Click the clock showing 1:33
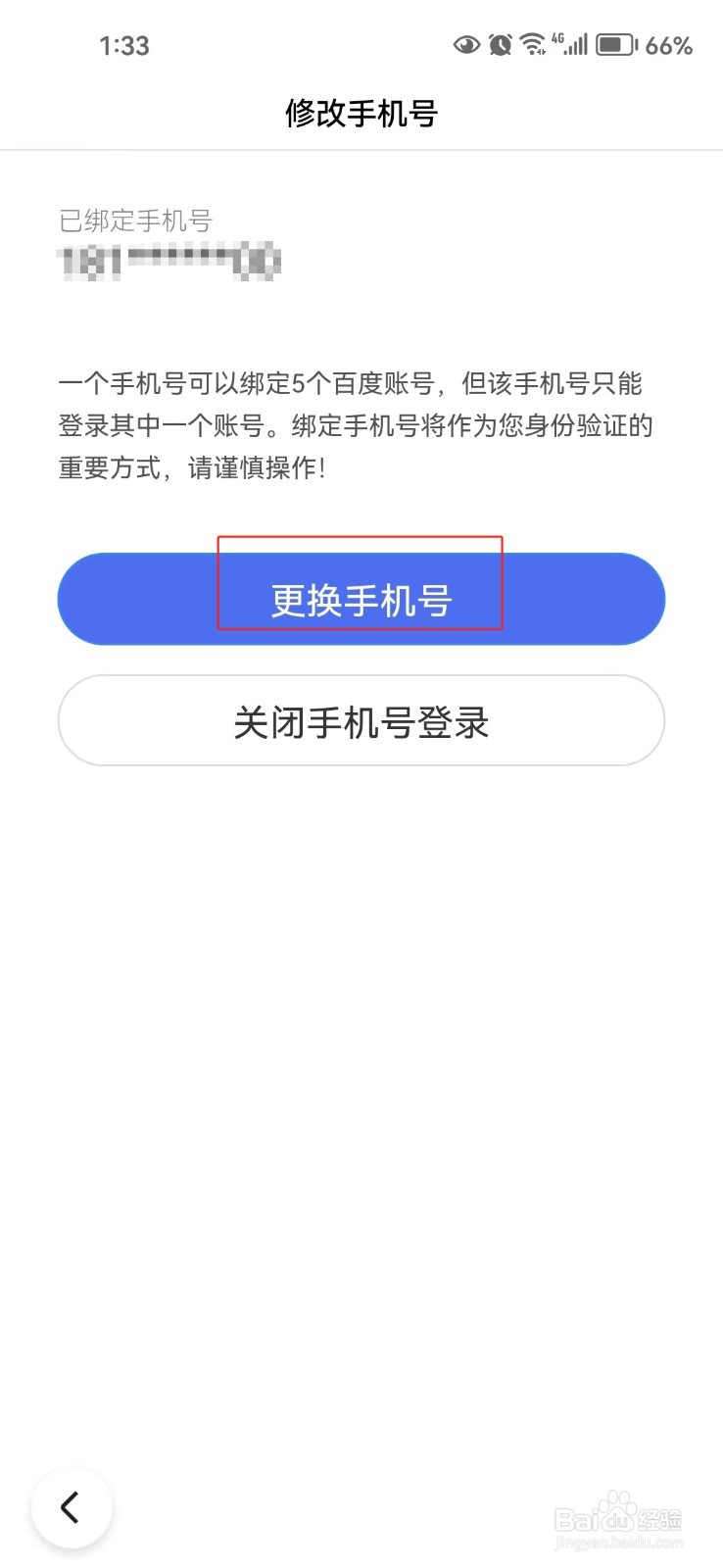723x1568 pixels. (x=124, y=44)
